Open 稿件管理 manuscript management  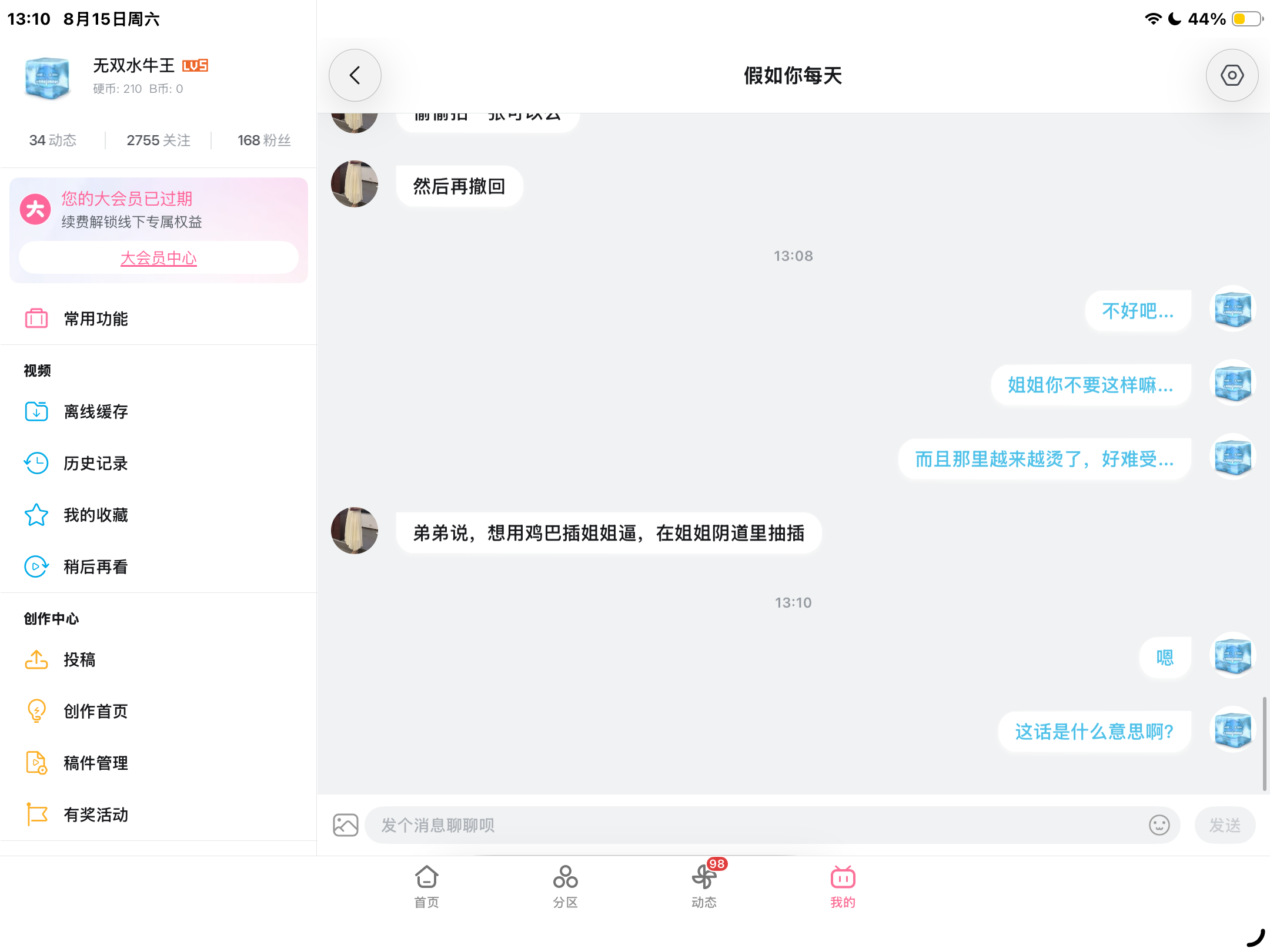[x=159, y=763]
